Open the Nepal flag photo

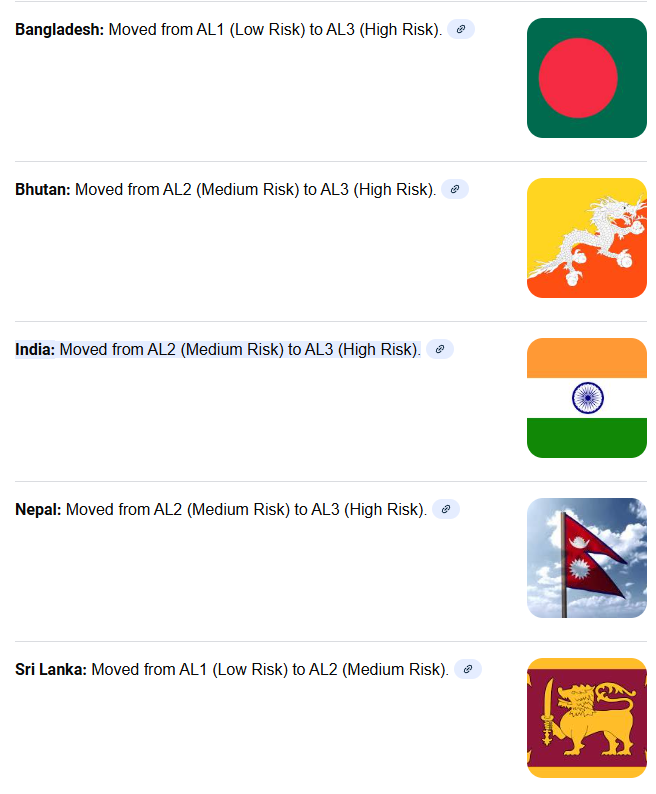click(586, 558)
